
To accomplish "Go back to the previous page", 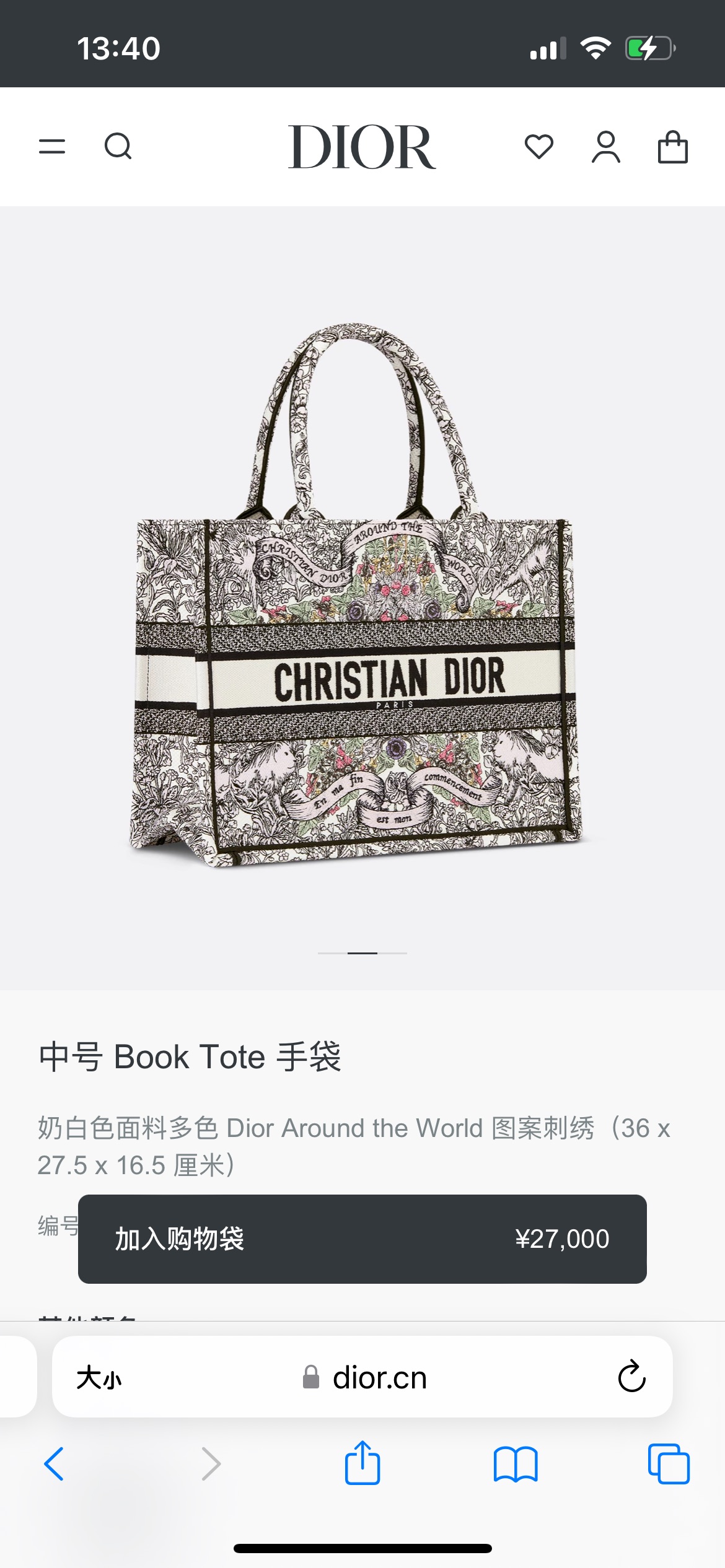I will pos(55,1464).
